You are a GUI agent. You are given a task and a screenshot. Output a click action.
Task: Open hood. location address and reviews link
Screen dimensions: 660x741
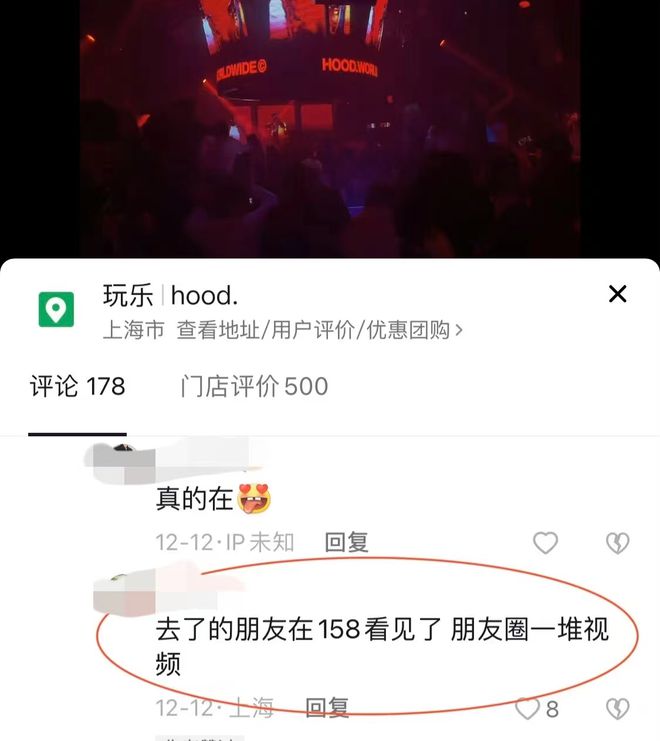(320, 330)
